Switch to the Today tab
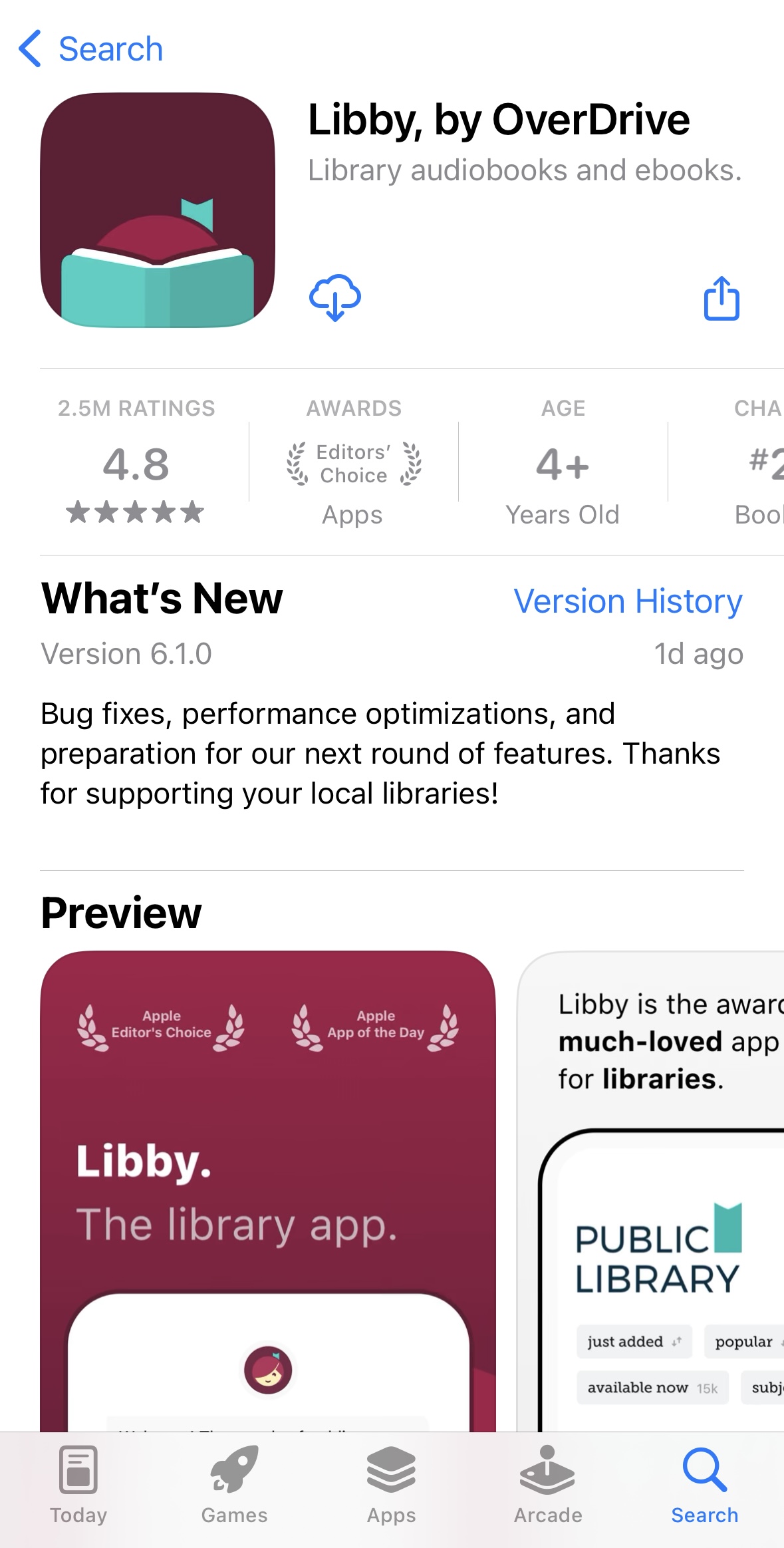The height and width of the screenshot is (1548, 784). pos(78,1485)
